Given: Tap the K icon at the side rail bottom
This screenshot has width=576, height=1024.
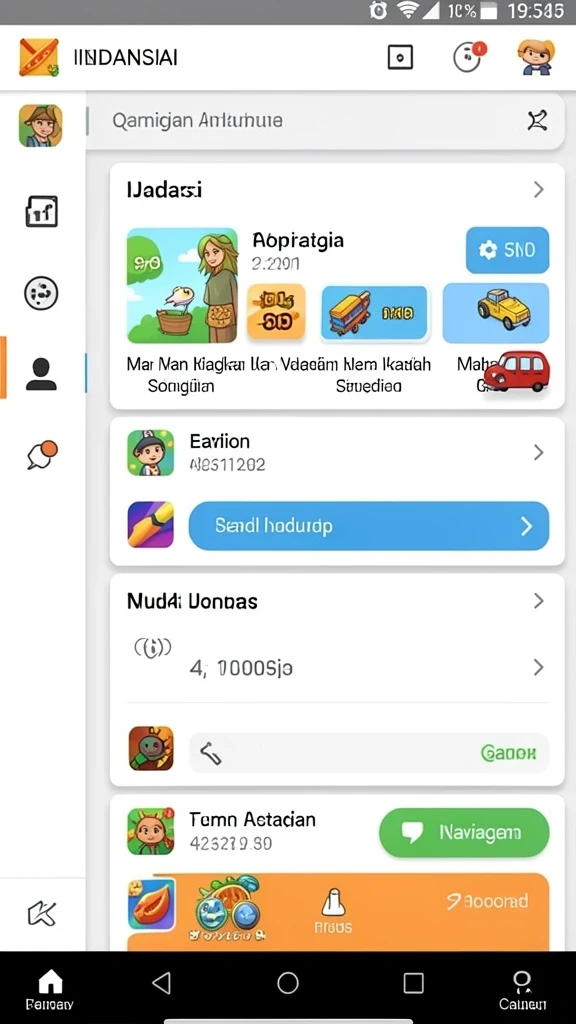Looking at the screenshot, I should [x=42, y=913].
